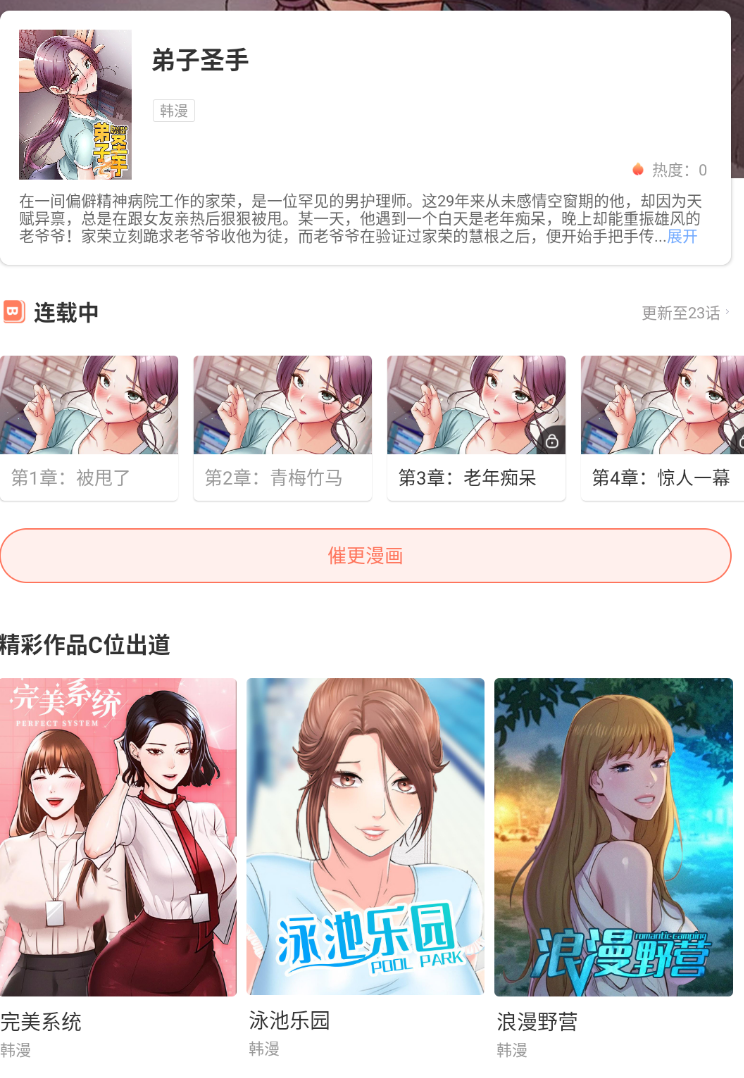
Task: Open chapter 第1章：被甩了
Action: pyautogui.click(x=89, y=428)
